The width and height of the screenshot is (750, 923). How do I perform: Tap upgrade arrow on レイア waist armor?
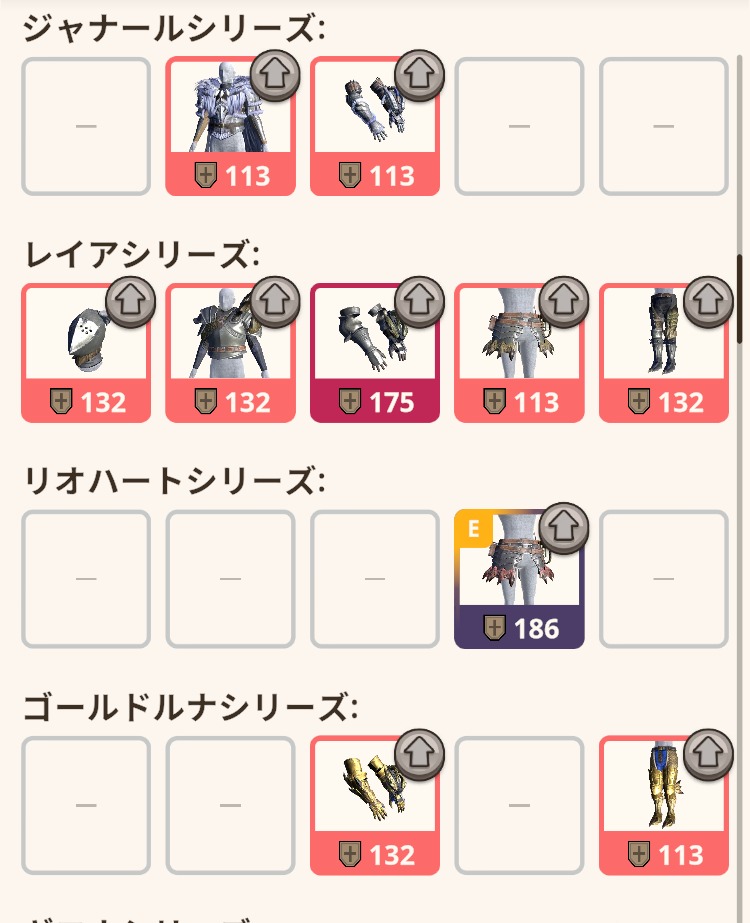pos(564,299)
